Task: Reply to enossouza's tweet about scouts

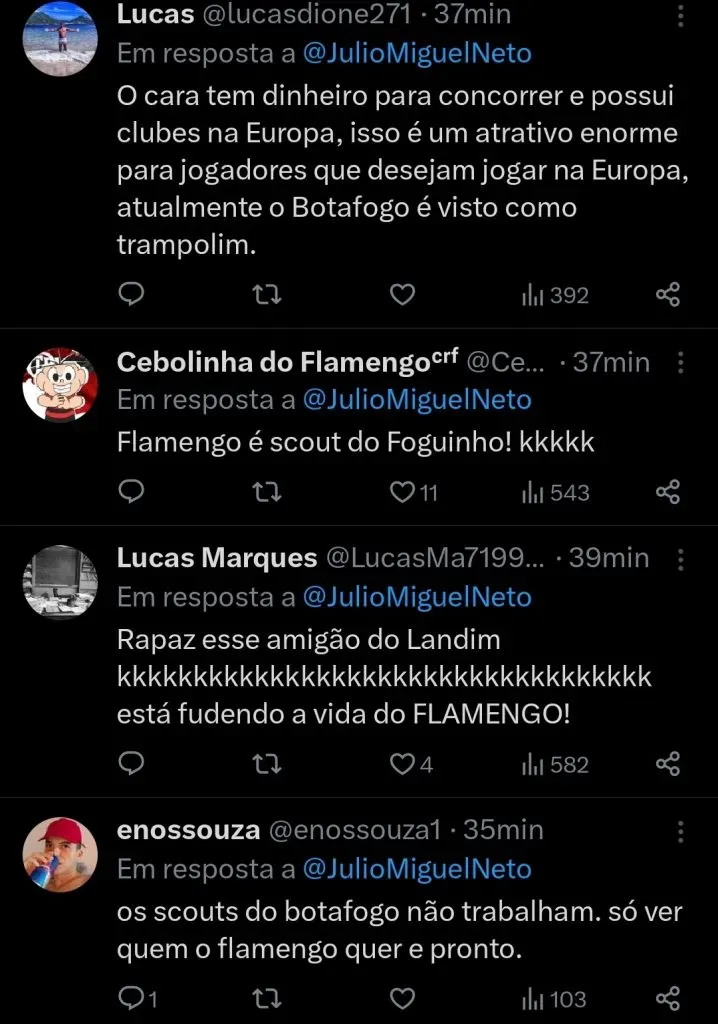Action: pos(132,997)
